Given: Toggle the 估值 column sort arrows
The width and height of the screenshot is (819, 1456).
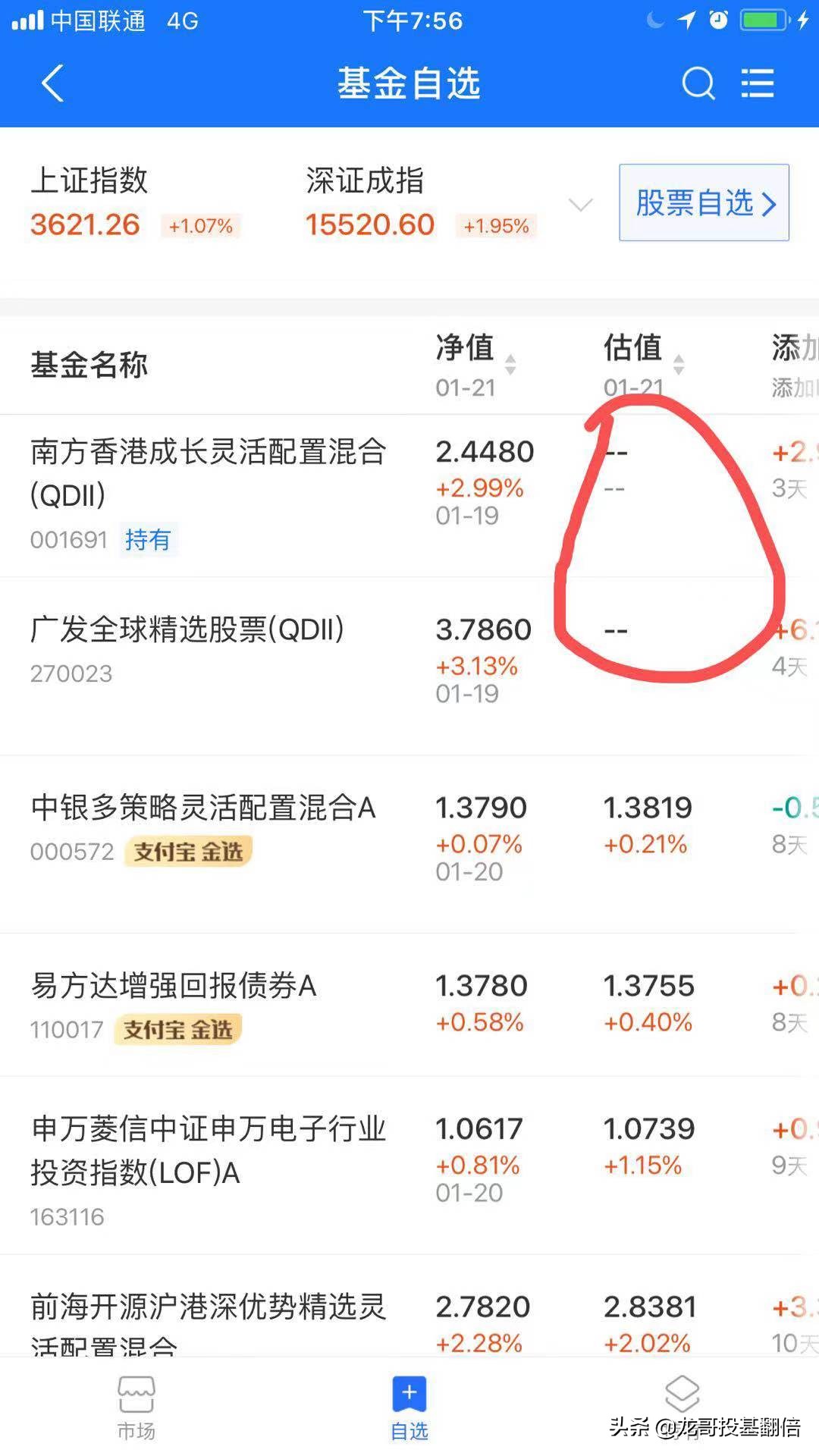Looking at the screenshot, I should [x=677, y=365].
